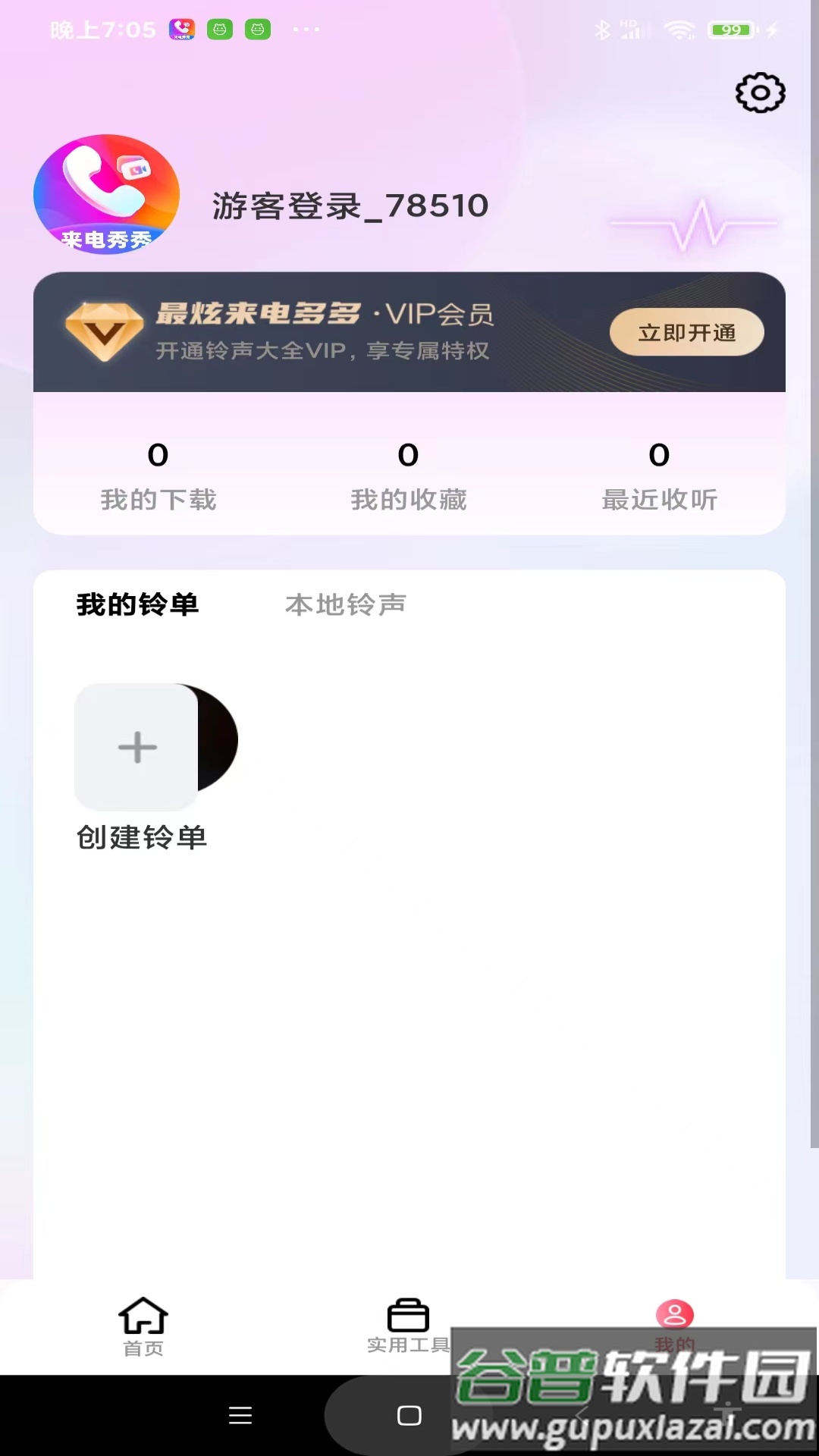Open 最近收听 recently played count
This screenshot has width=819, height=1456.
(x=659, y=474)
